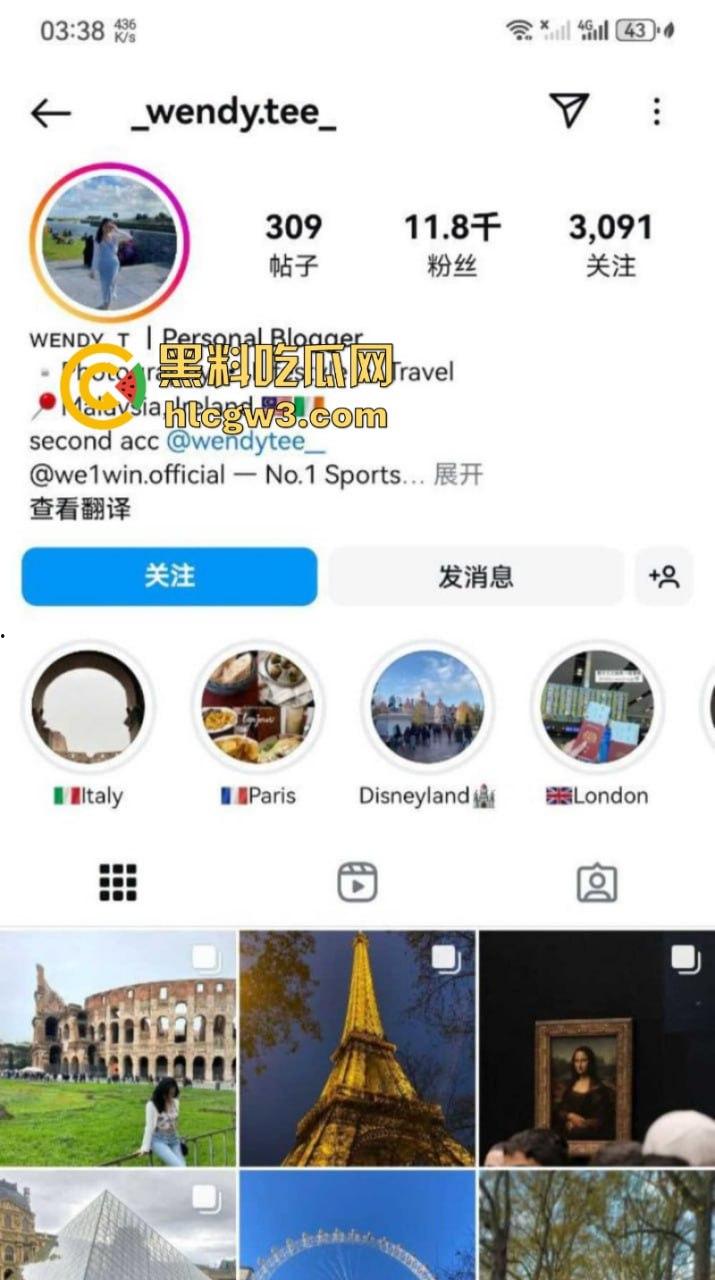Viewport: 715px width, 1280px height.
Task: Open the paper plane share icon
Action: [x=569, y=111]
